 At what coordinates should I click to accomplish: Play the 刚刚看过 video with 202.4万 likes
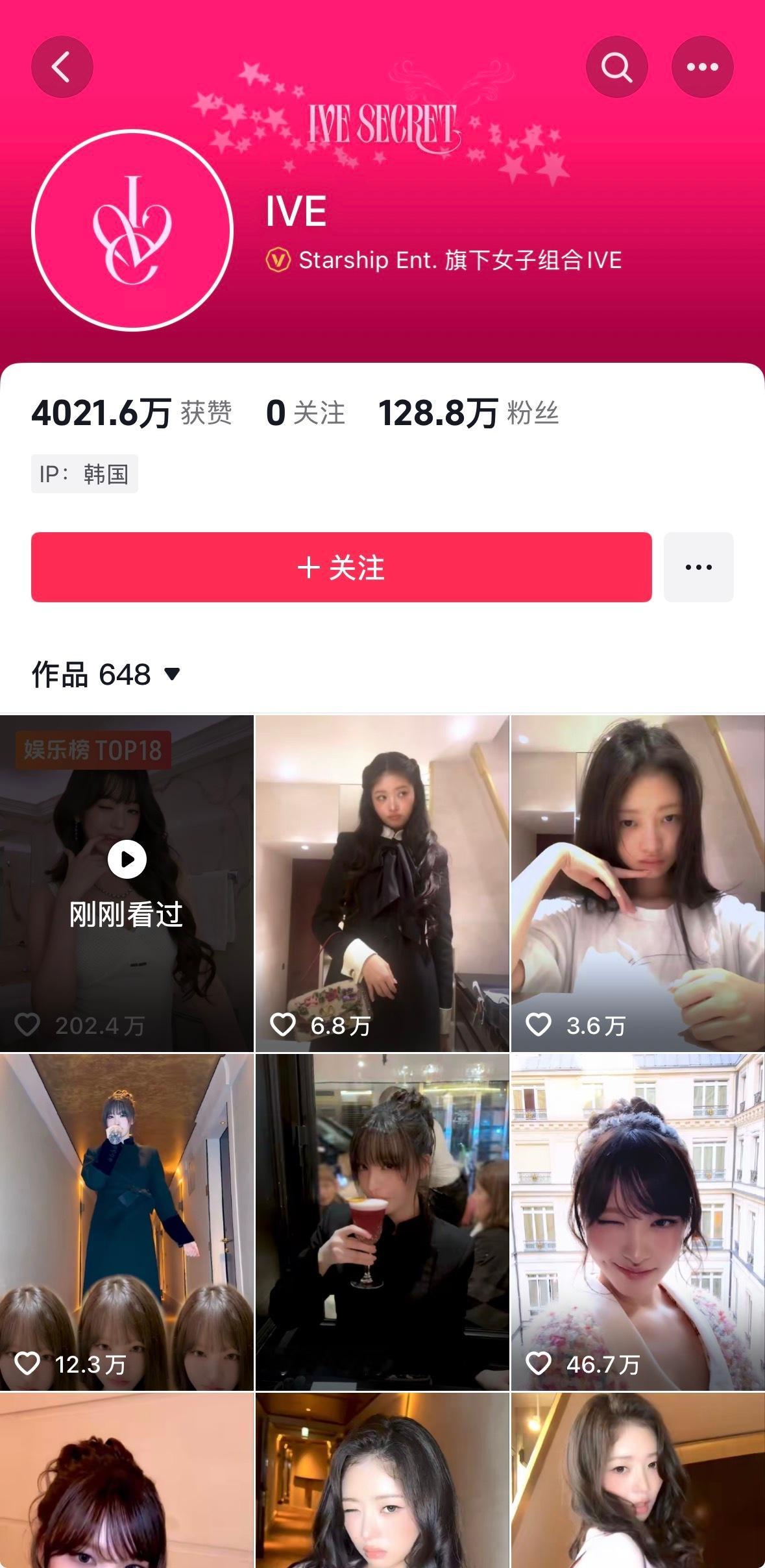coord(127,883)
